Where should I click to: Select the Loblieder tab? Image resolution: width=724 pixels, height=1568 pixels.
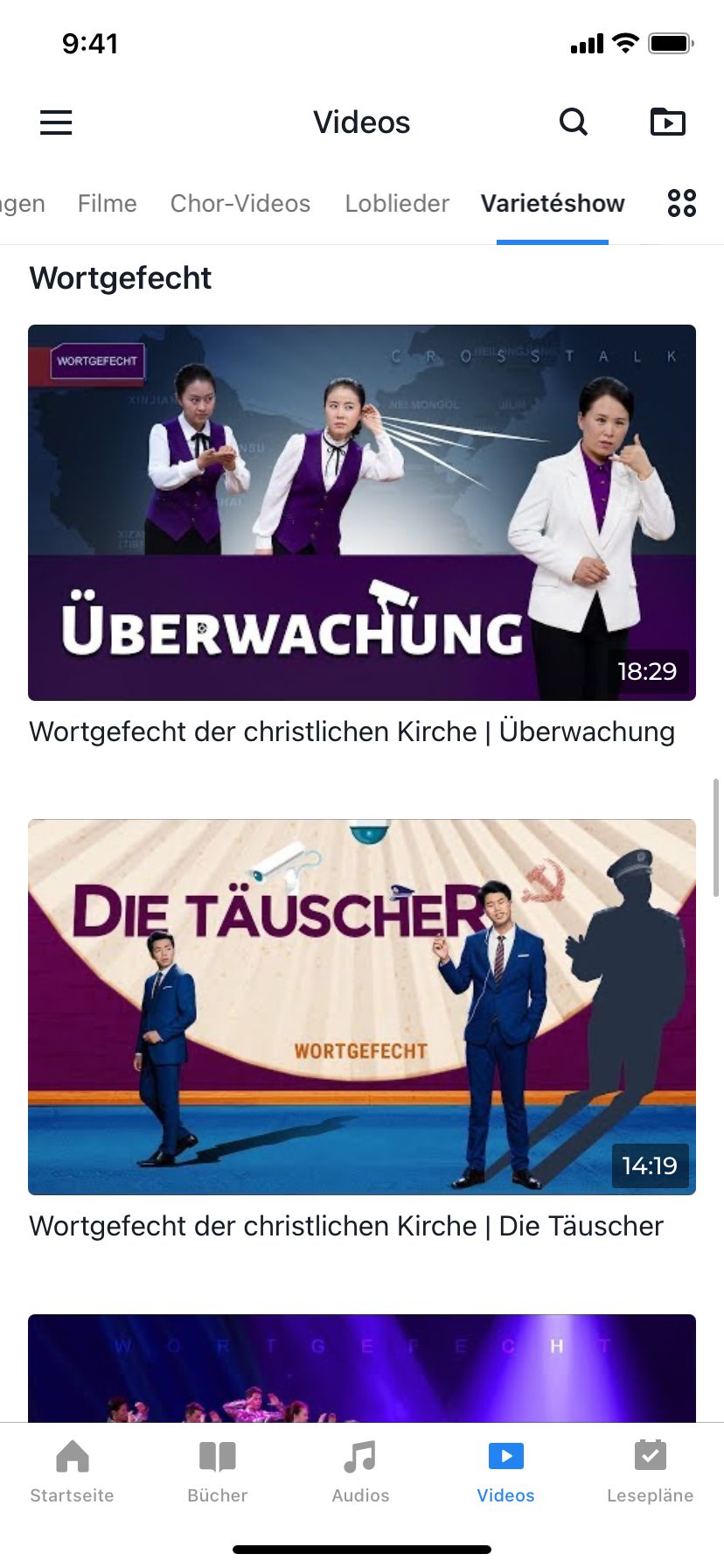(x=397, y=204)
